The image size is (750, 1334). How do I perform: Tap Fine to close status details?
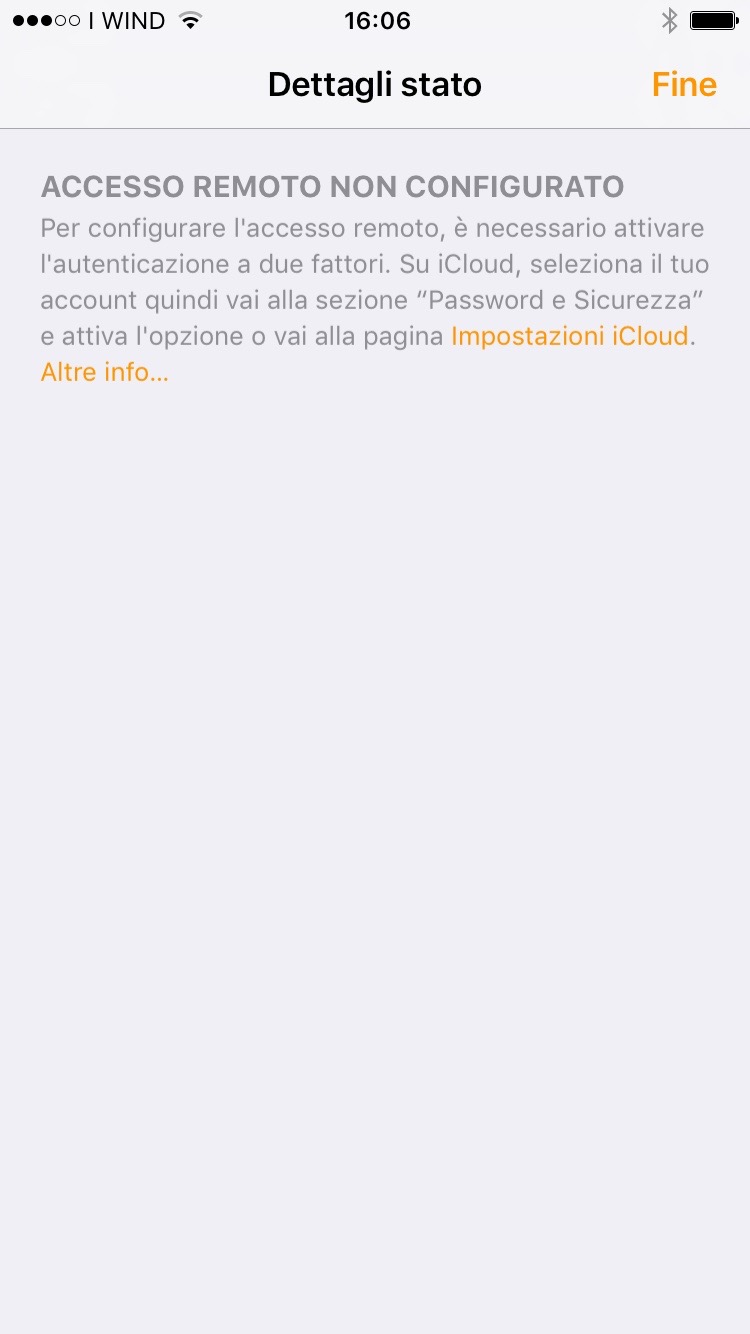684,85
